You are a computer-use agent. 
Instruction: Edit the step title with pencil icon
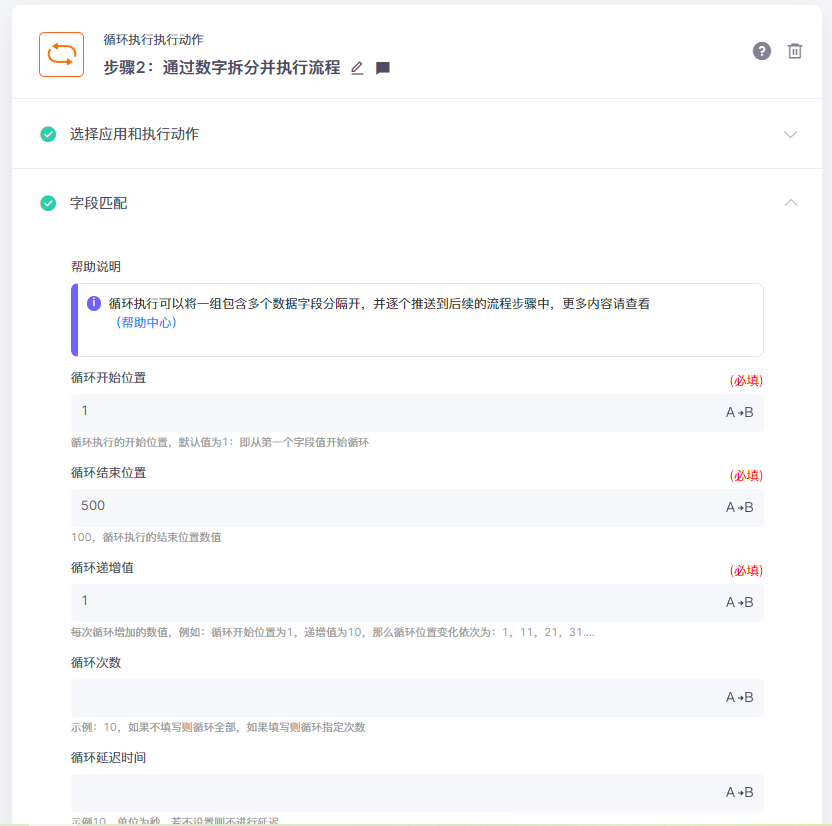click(357, 68)
